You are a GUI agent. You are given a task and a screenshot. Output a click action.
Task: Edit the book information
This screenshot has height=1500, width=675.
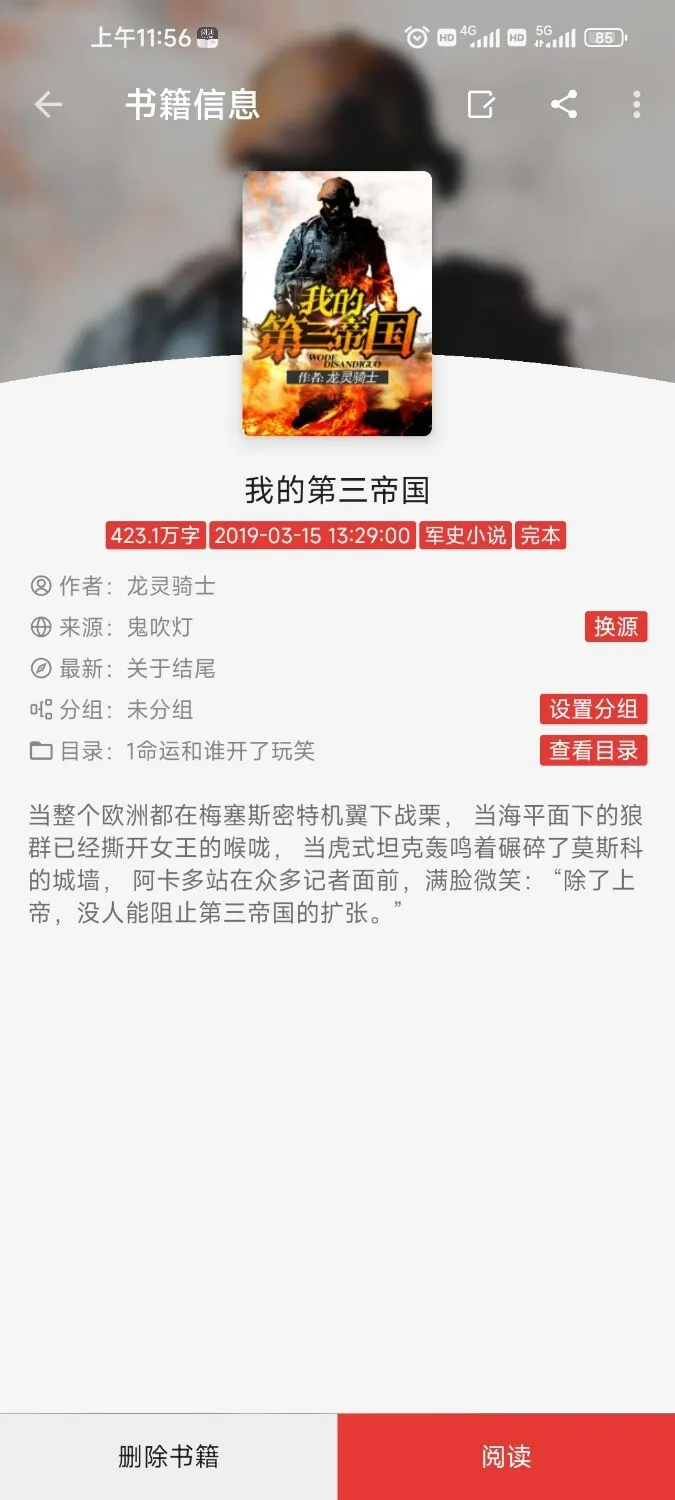(481, 105)
